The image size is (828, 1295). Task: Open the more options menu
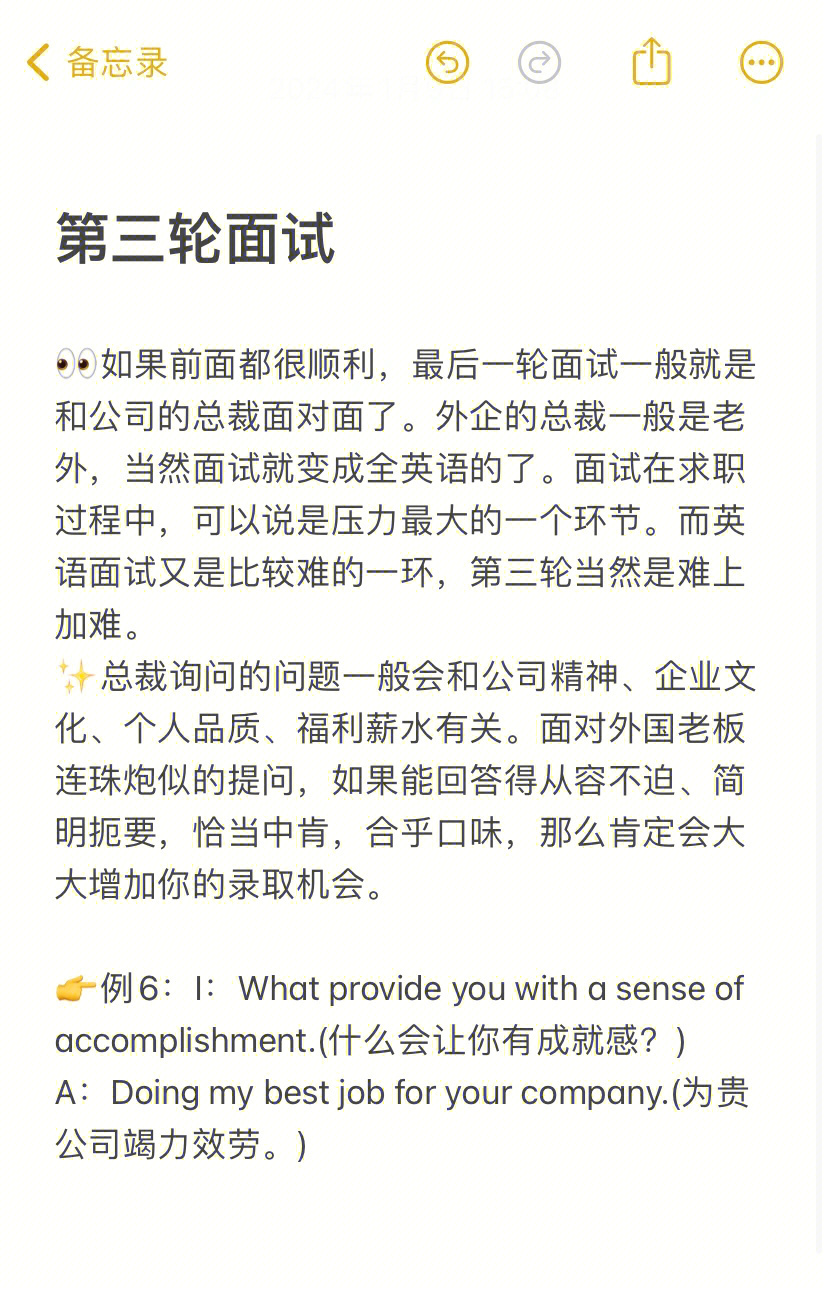[x=761, y=62]
